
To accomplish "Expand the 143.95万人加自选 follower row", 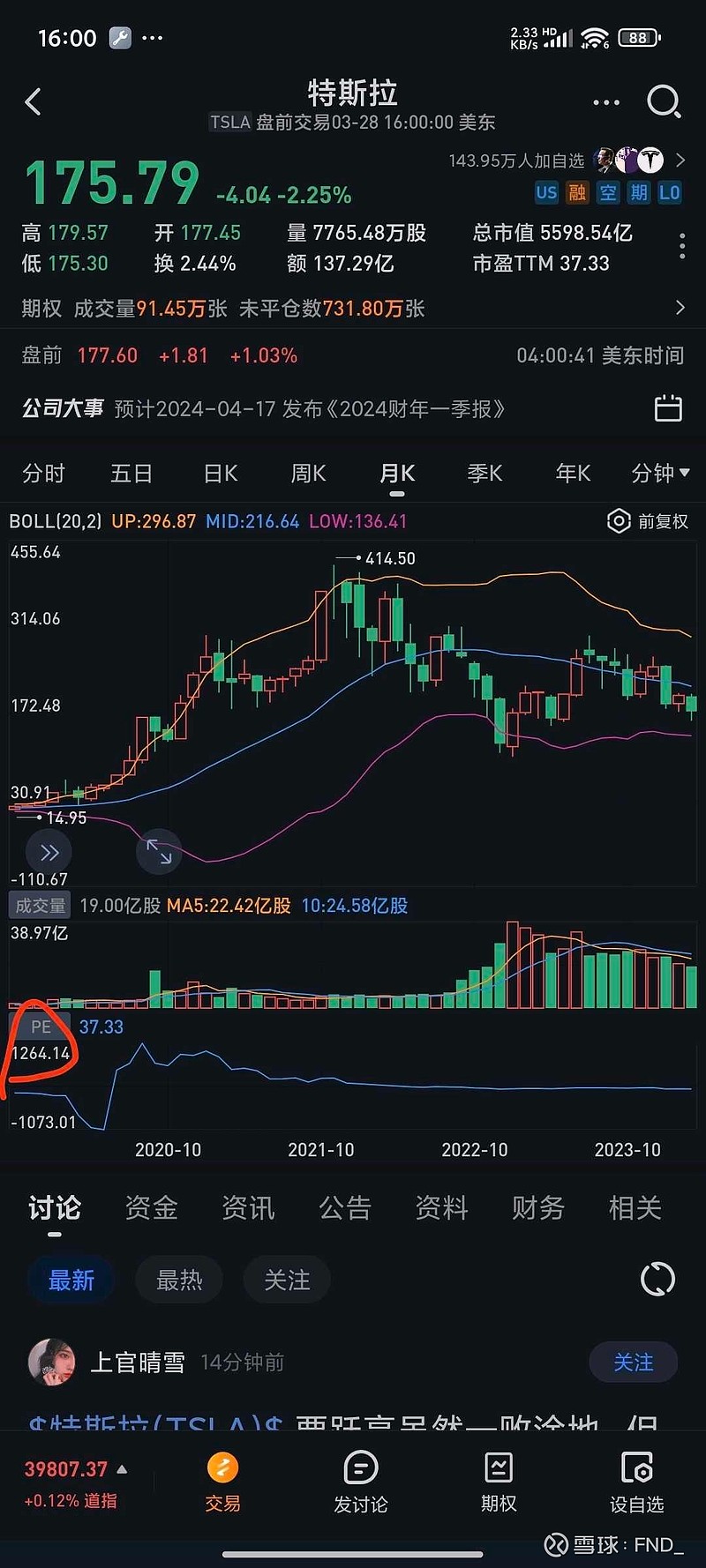I will 680,161.
